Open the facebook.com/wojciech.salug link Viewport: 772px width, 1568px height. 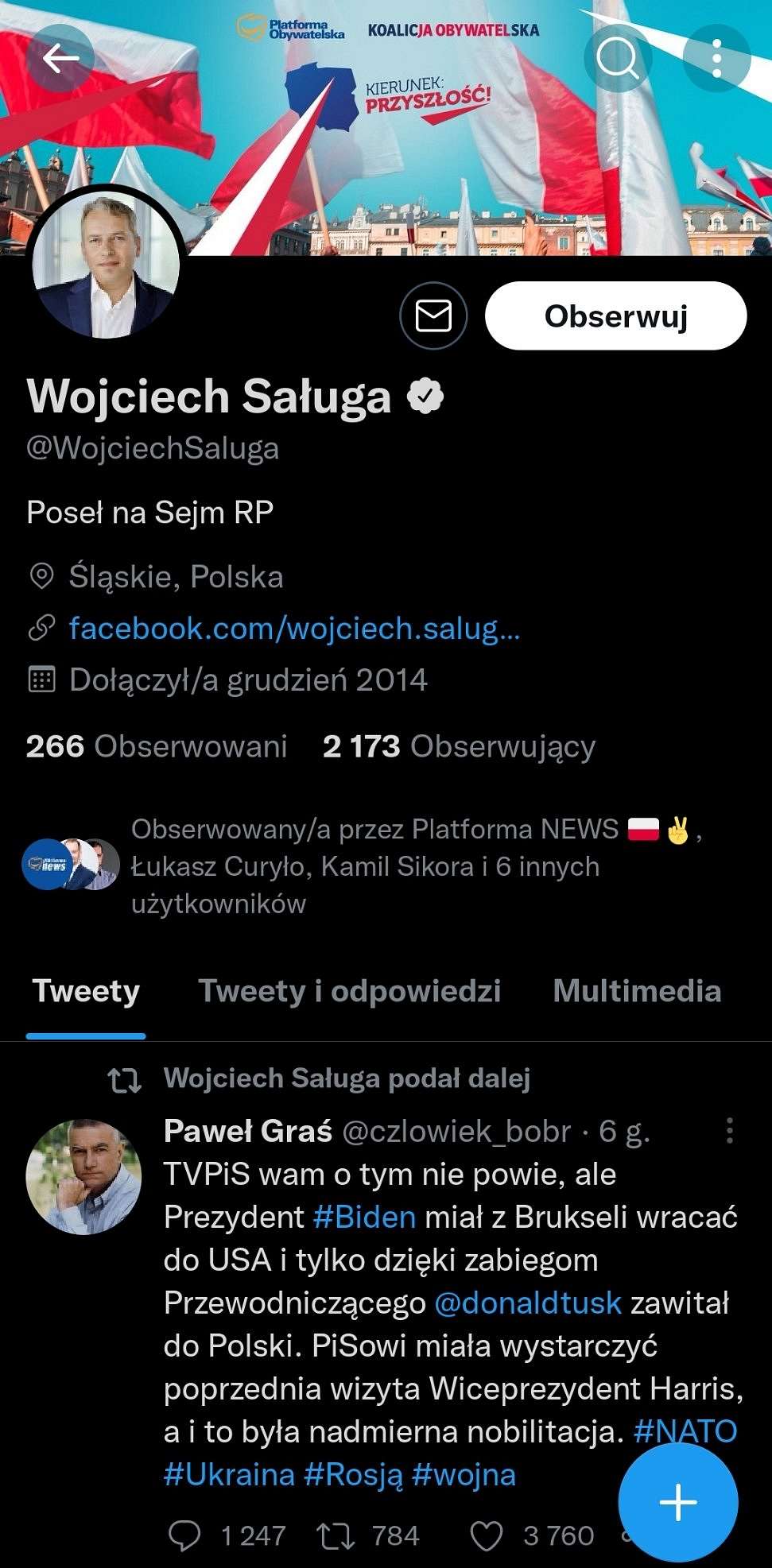294,628
